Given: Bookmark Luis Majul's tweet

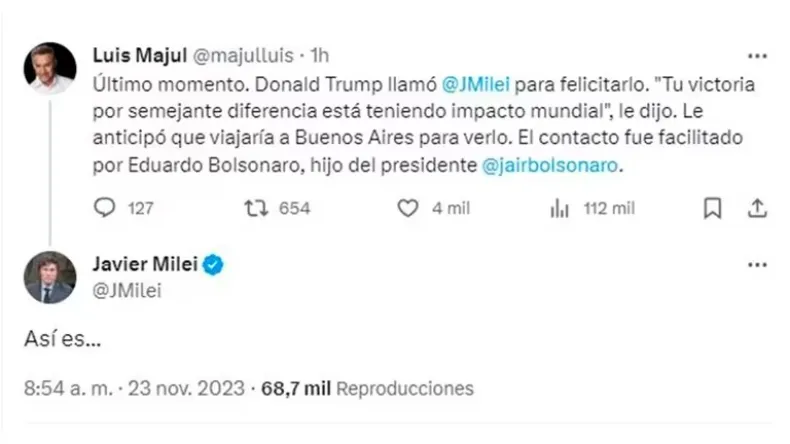Looking at the screenshot, I should (712, 208).
